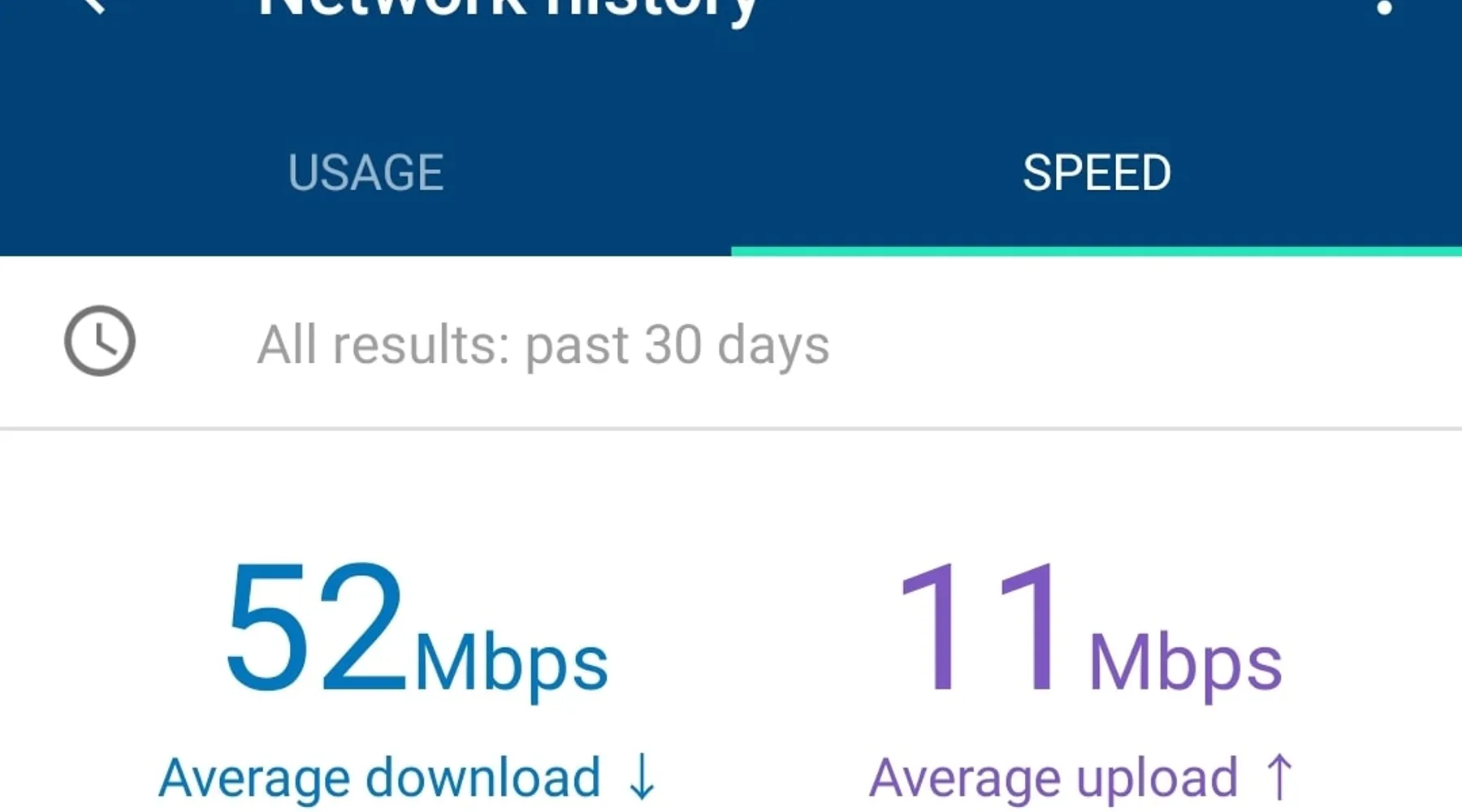Change the past 30 days results filter
The height and width of the screenshot is (812, 1462).
click(543, 344)
